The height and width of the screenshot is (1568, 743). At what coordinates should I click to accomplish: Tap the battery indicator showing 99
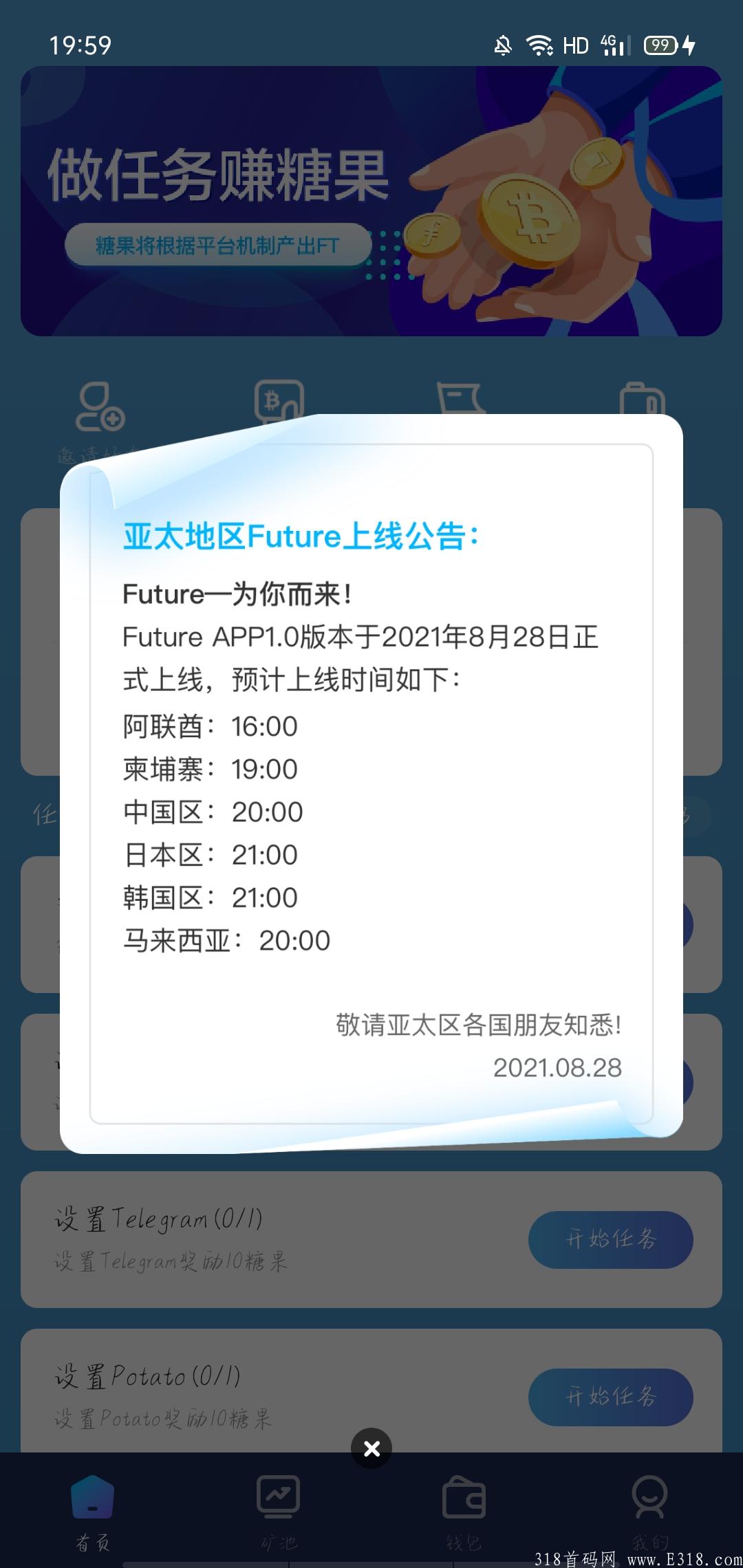coord(658,44)
